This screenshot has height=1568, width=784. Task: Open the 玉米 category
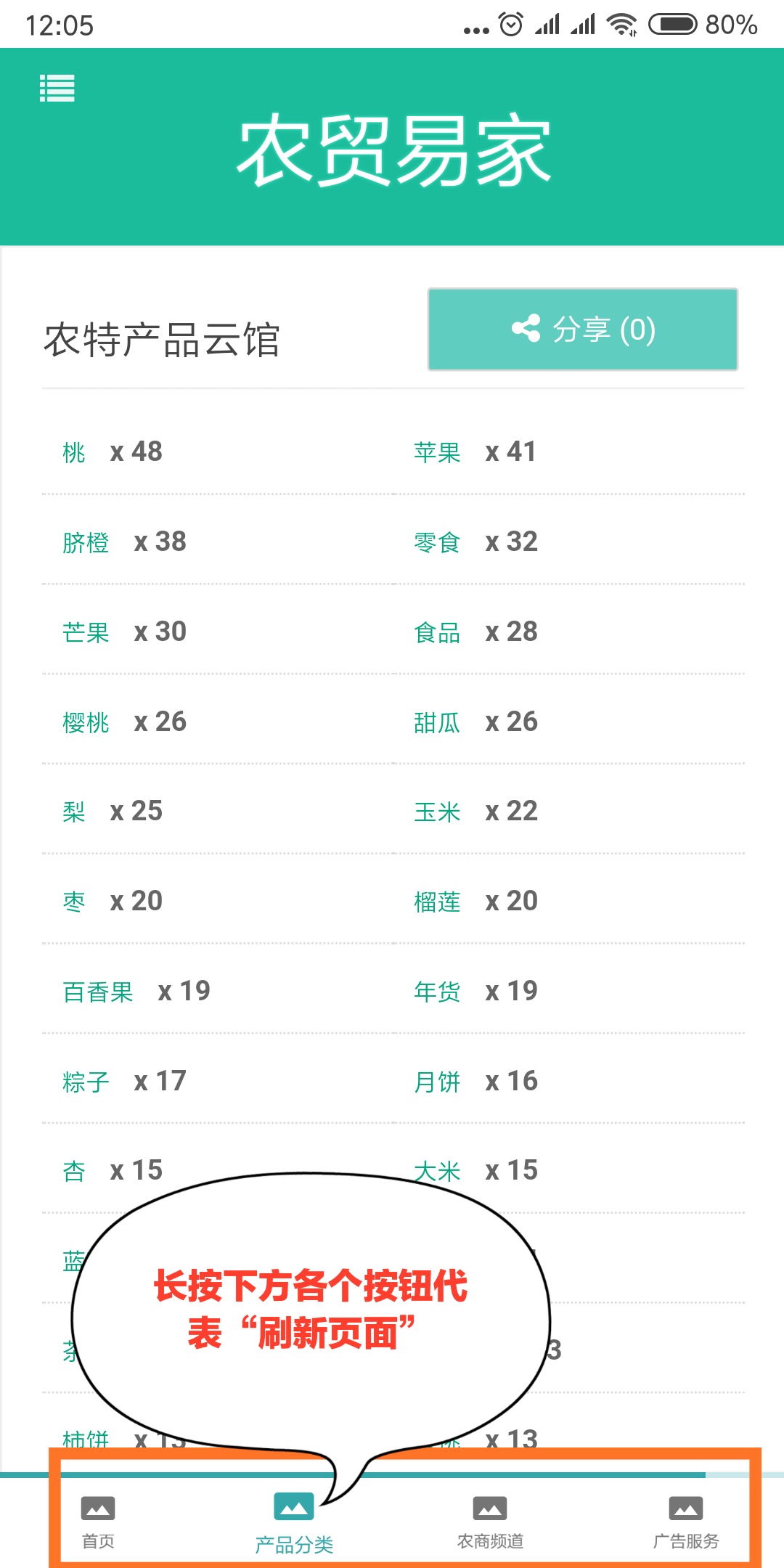(437, 812)
